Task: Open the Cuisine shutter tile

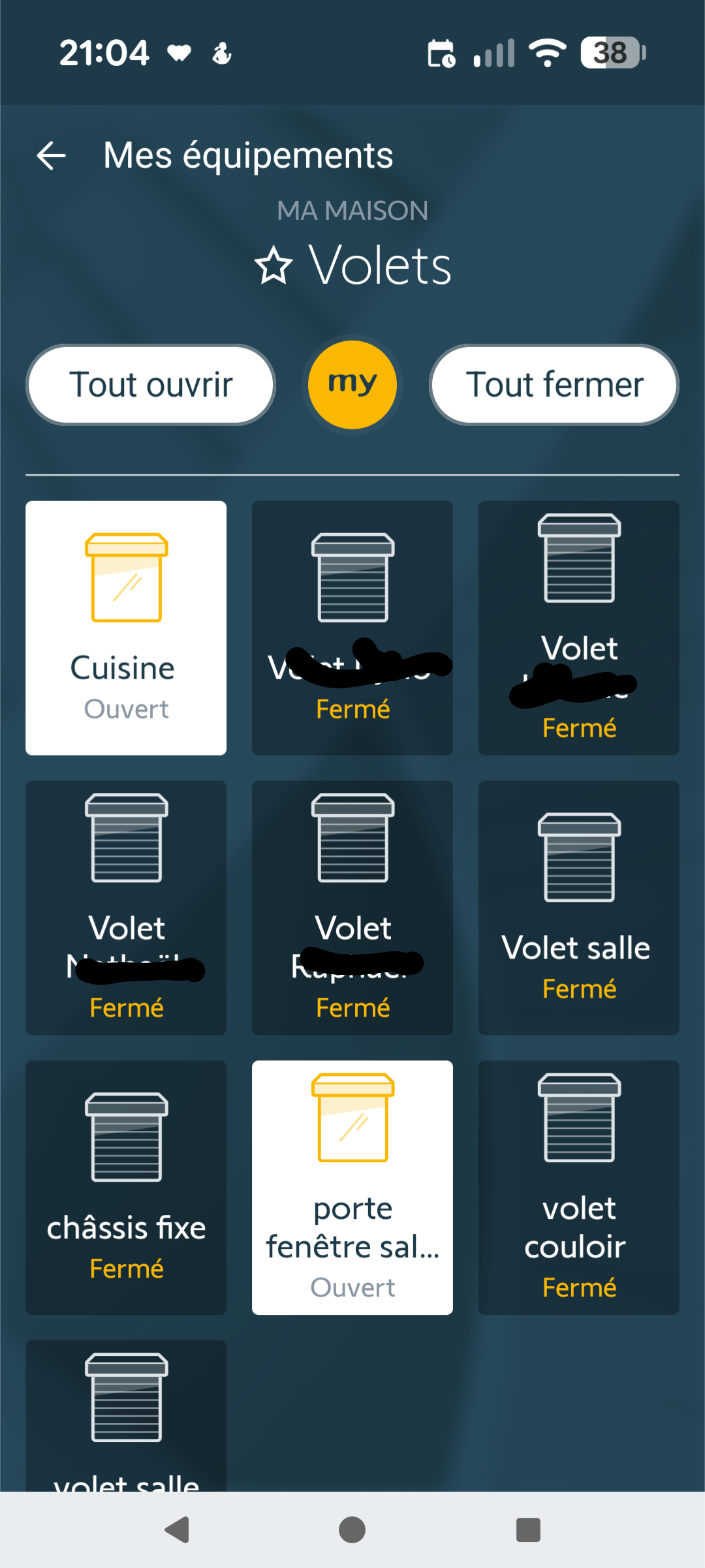Action: click(126, 628)
